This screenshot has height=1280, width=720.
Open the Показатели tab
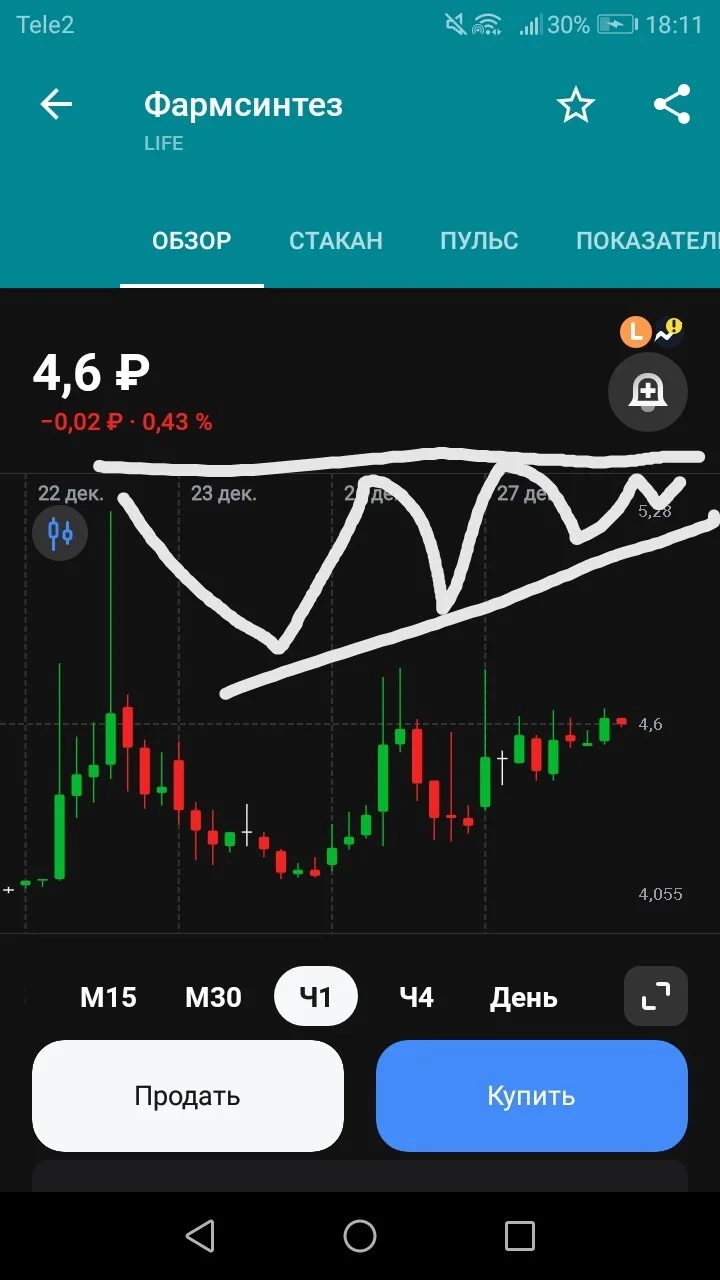[x=648, y=241]
